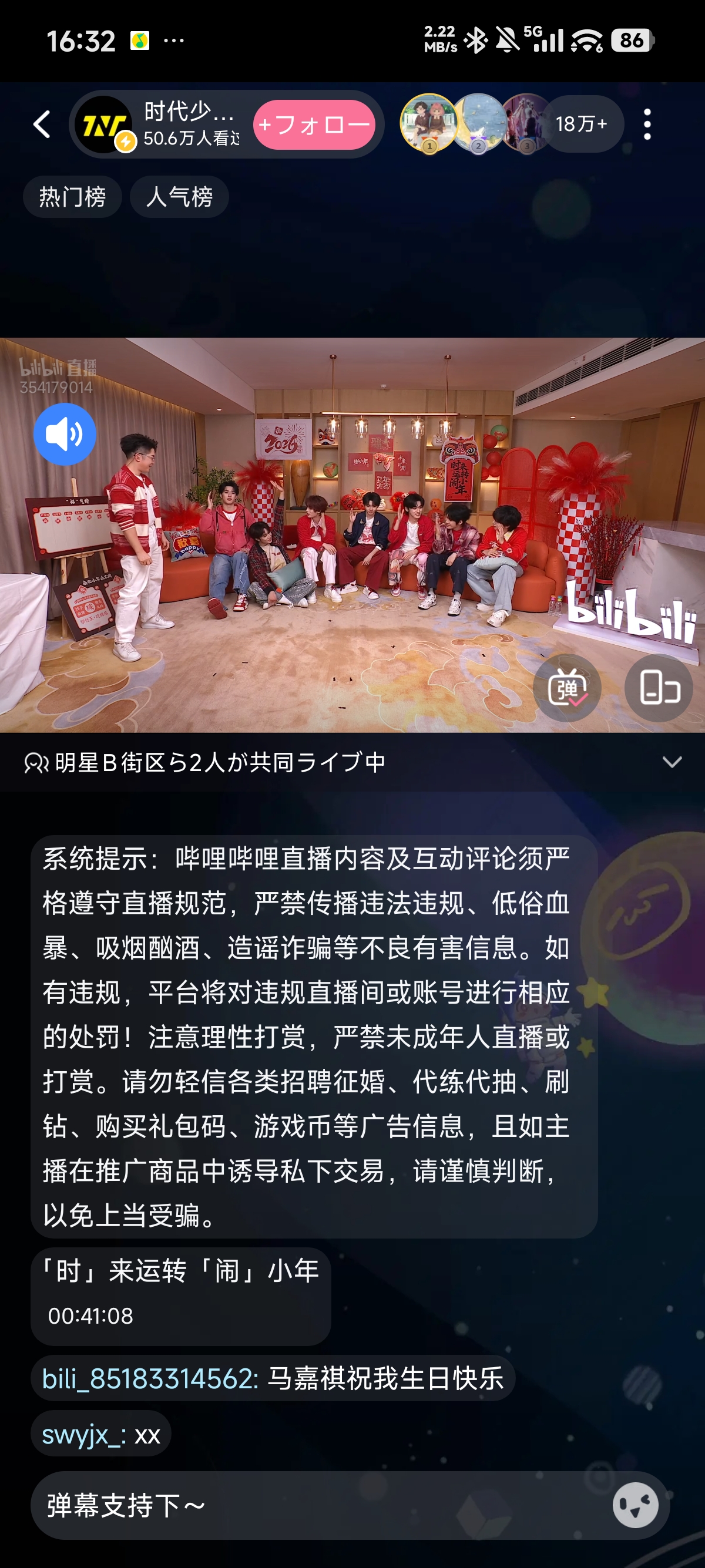Open the three-dot overflow menu
The height and width of the screenshot is (1568, 705).
click(x=647, y=125)
